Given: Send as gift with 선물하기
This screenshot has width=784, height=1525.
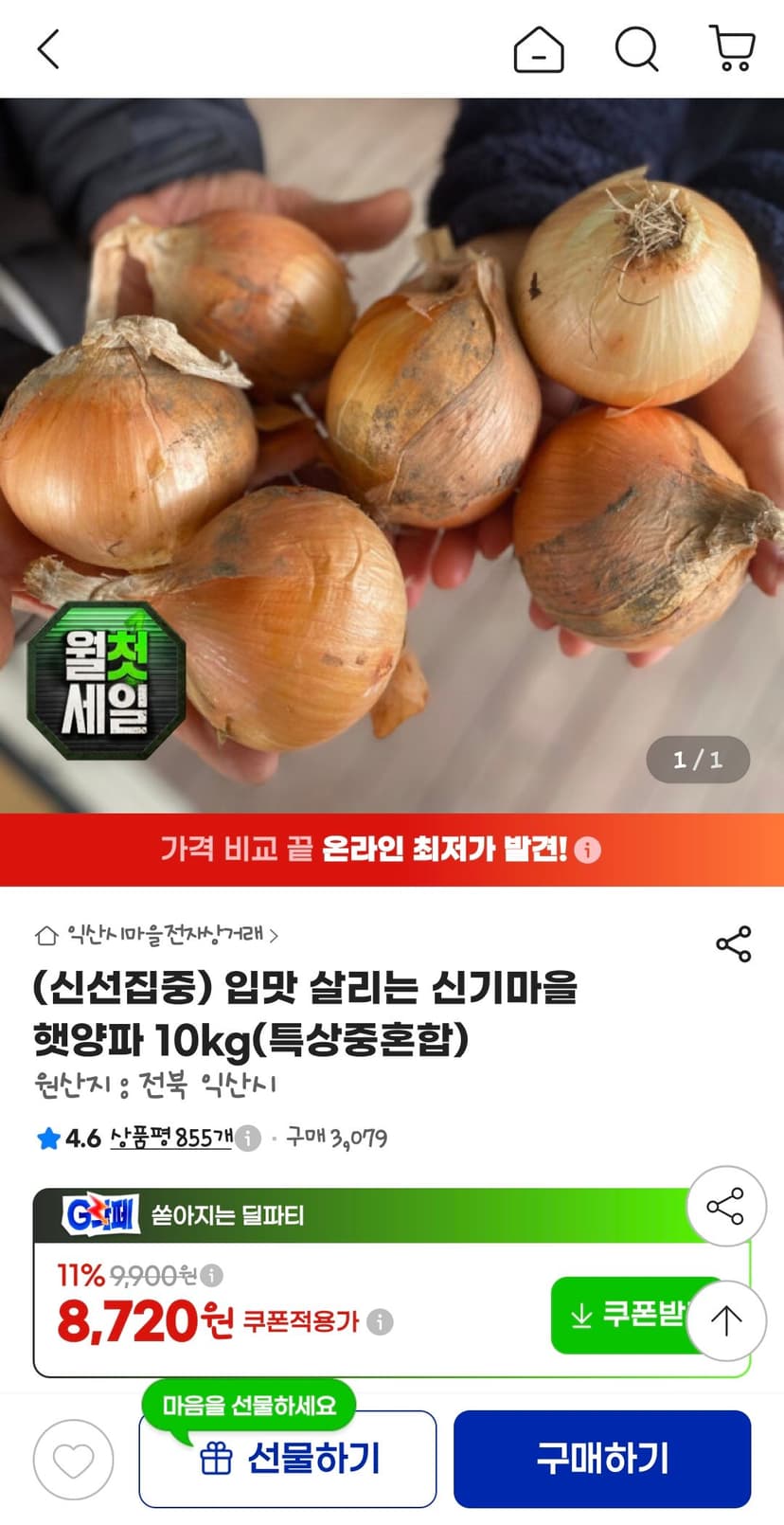Looking at the screenshot, I should click(288, 1459).
